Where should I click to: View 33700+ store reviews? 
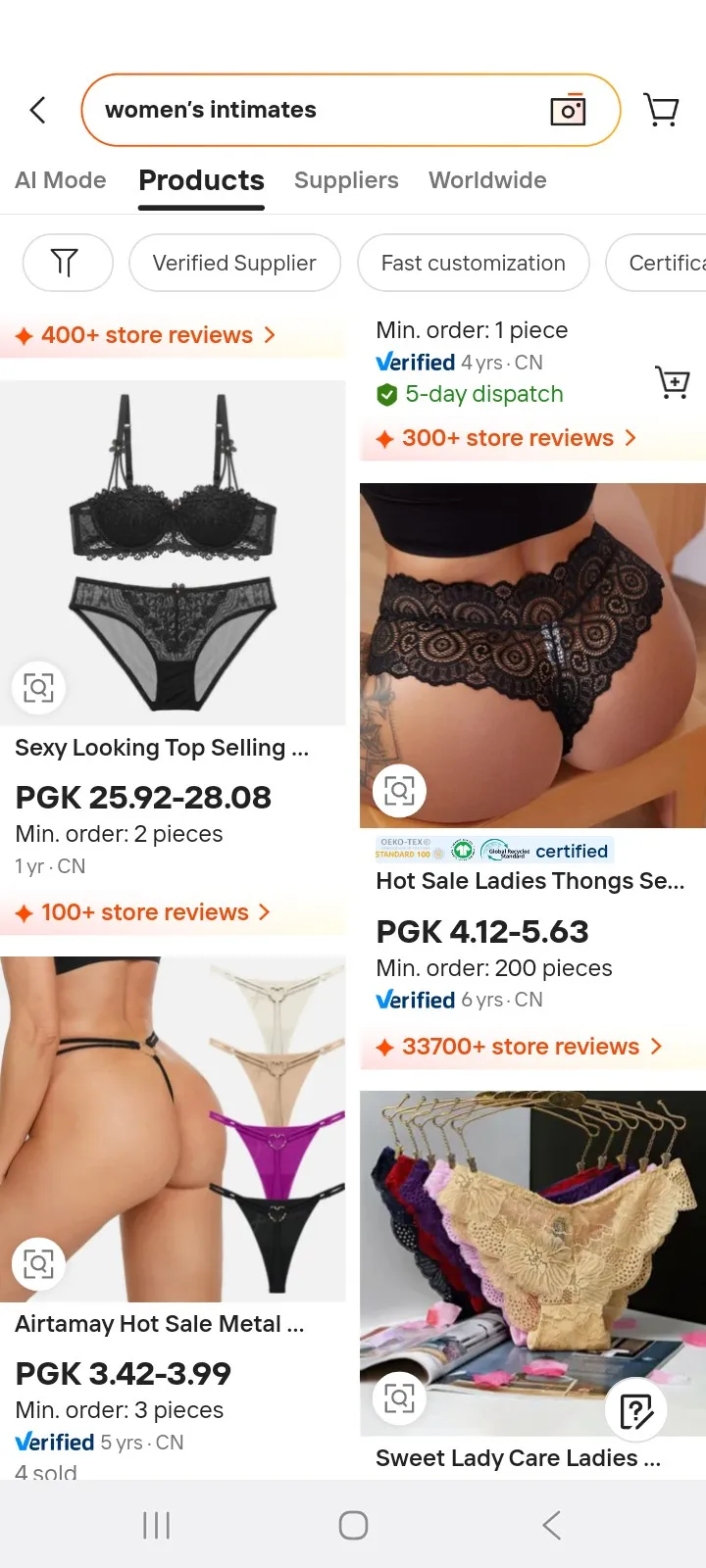[x=520, y=1047]
